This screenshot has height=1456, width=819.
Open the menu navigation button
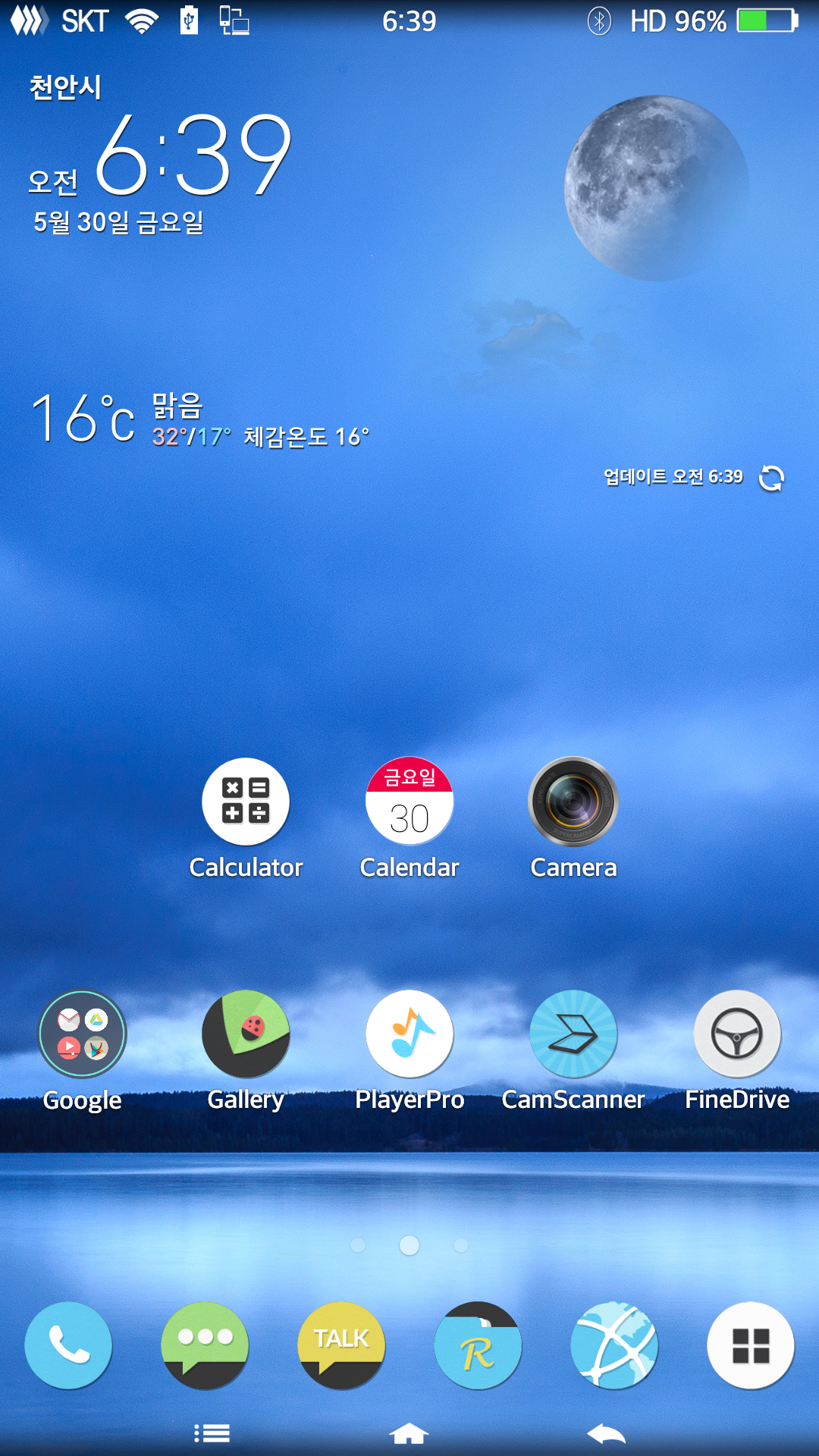click(x=212, y=1433)
